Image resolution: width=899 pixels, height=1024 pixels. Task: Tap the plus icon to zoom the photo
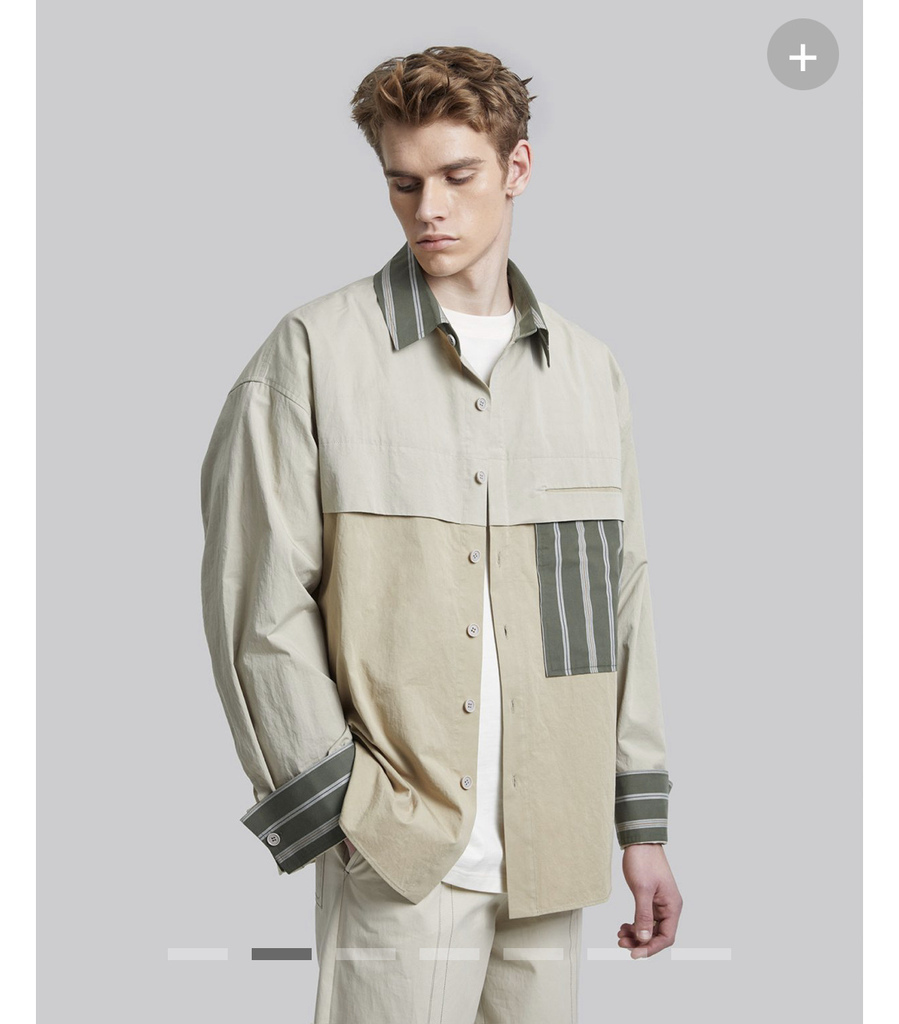(x=802, y=55)
